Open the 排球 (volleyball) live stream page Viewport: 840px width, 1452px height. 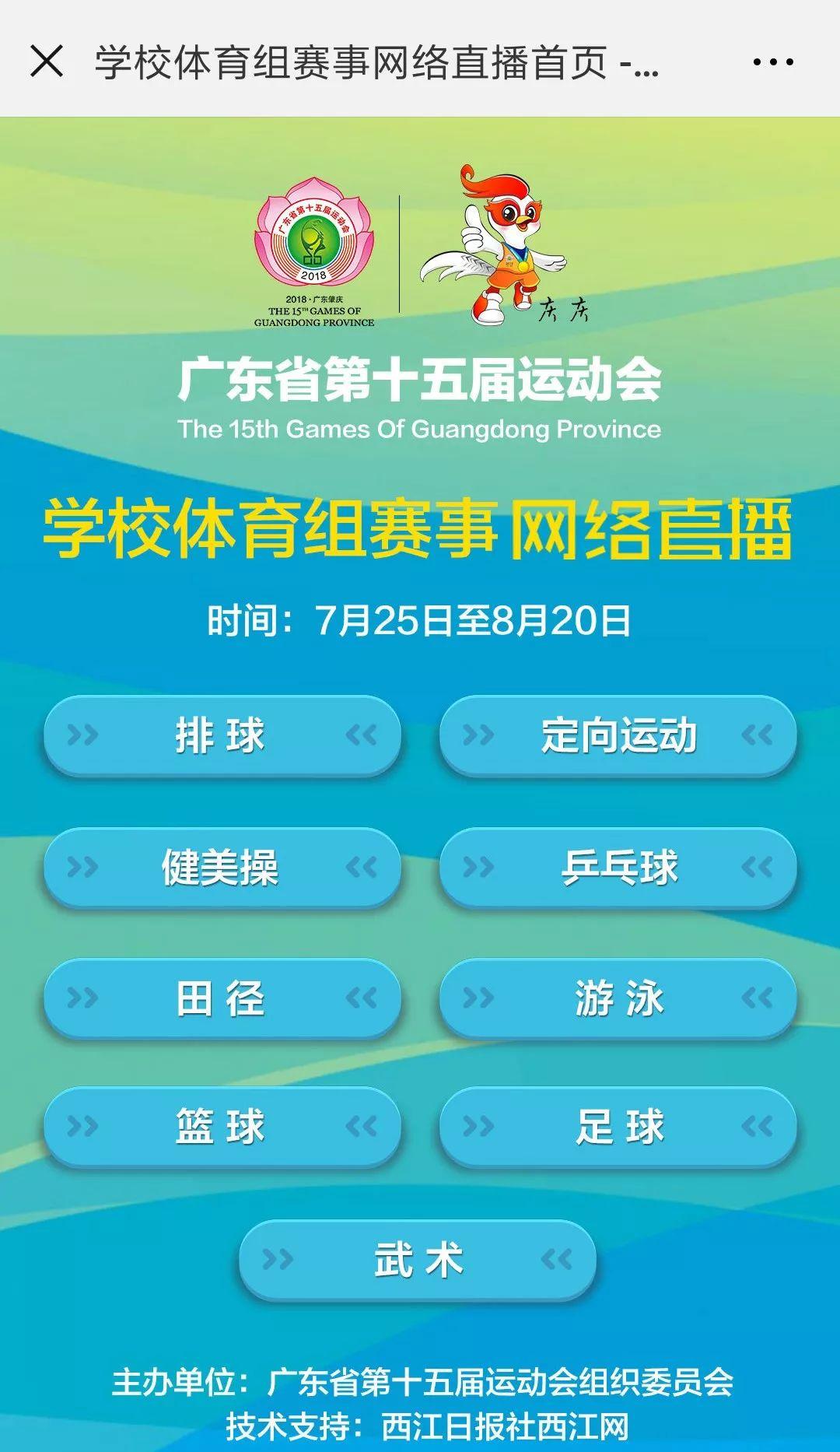[220, 736]
